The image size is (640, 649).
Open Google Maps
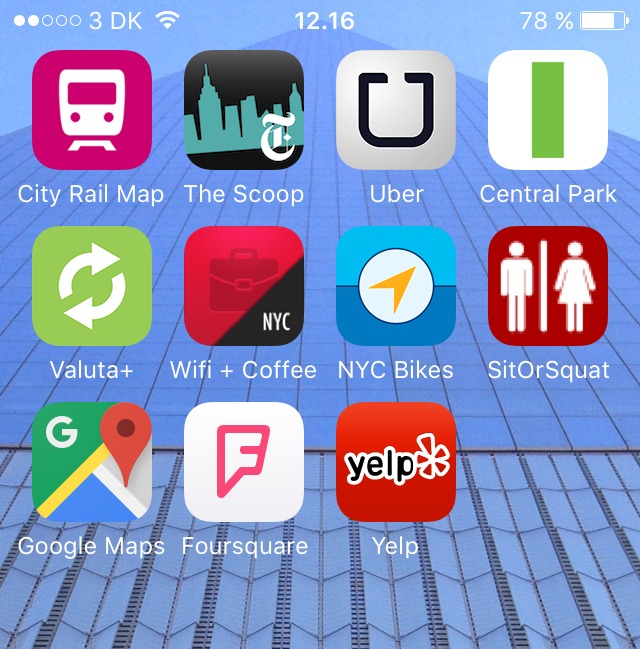[92, 462]
